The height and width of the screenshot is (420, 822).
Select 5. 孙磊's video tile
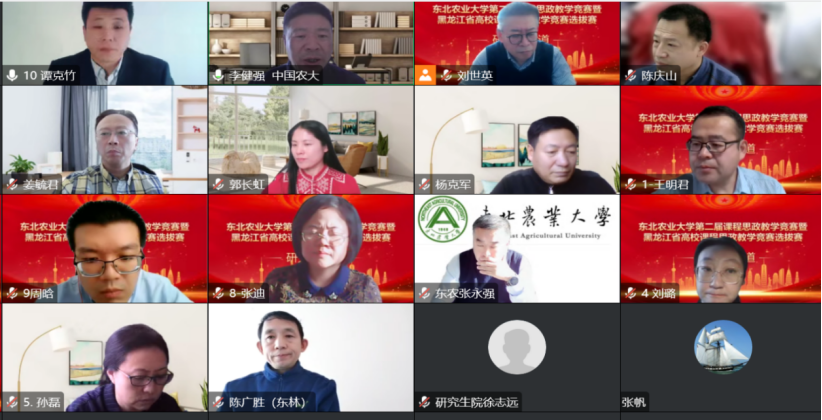point(103,357)
